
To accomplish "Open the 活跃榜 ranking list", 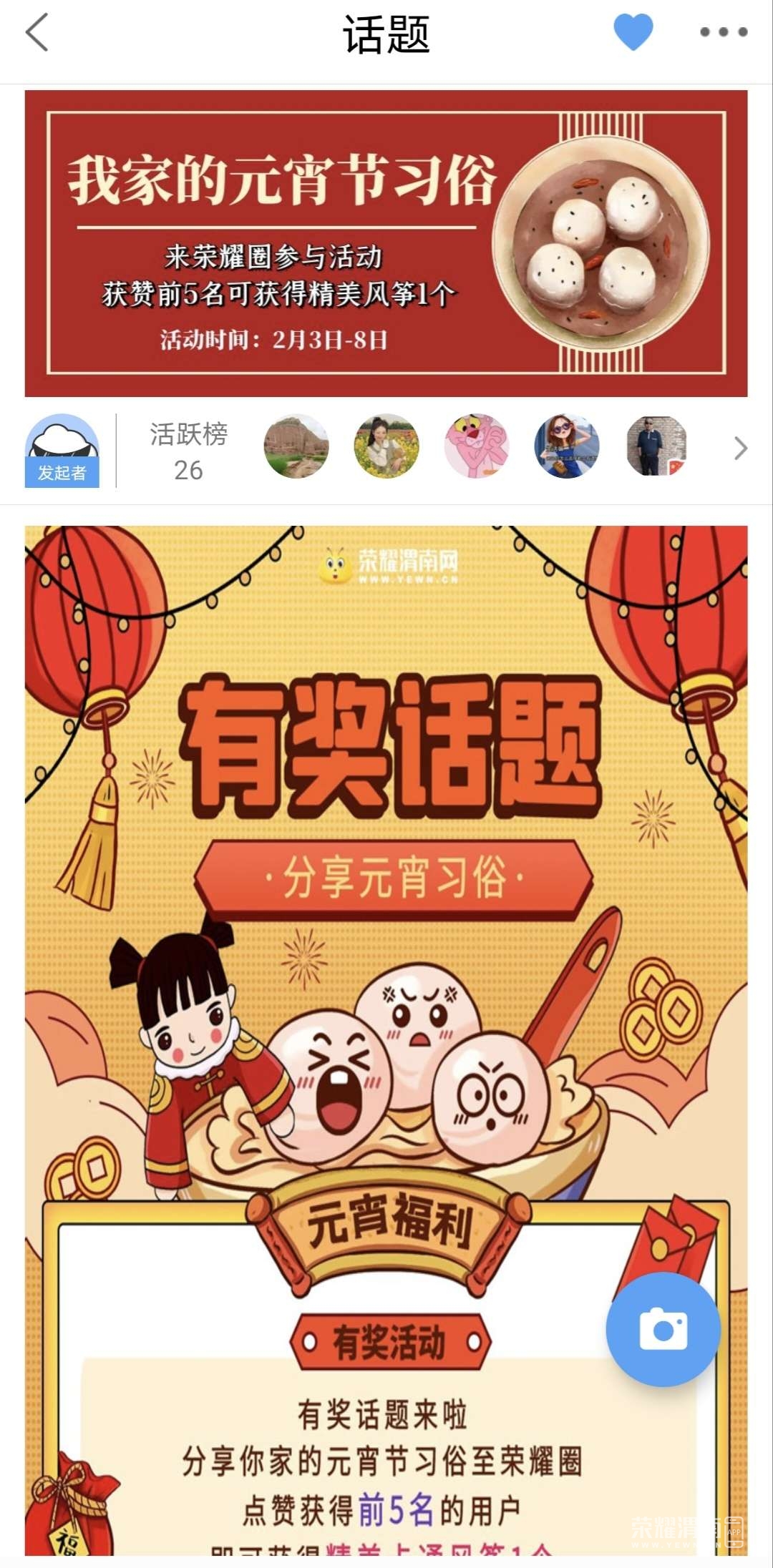I will tap(188, 451).
